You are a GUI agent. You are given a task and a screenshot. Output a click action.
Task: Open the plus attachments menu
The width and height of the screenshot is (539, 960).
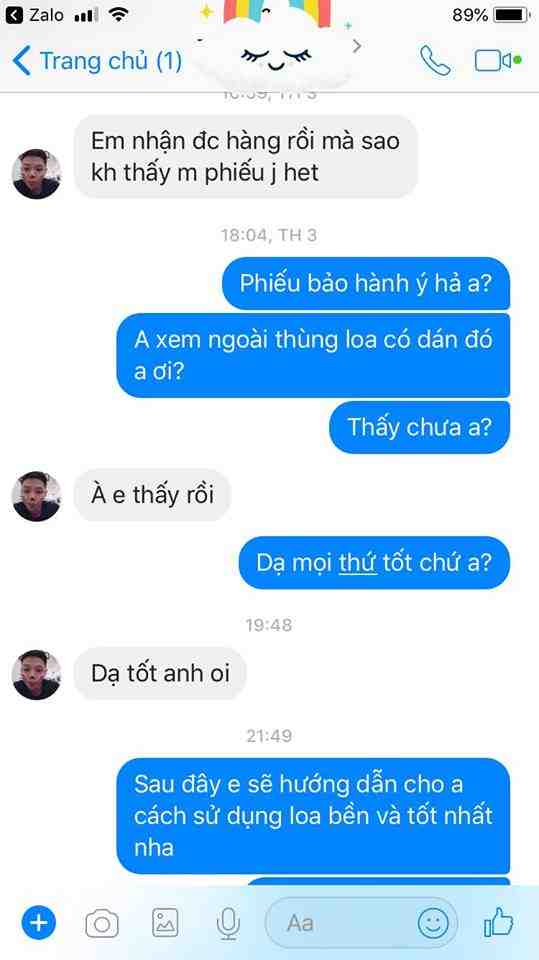point(39,922)
